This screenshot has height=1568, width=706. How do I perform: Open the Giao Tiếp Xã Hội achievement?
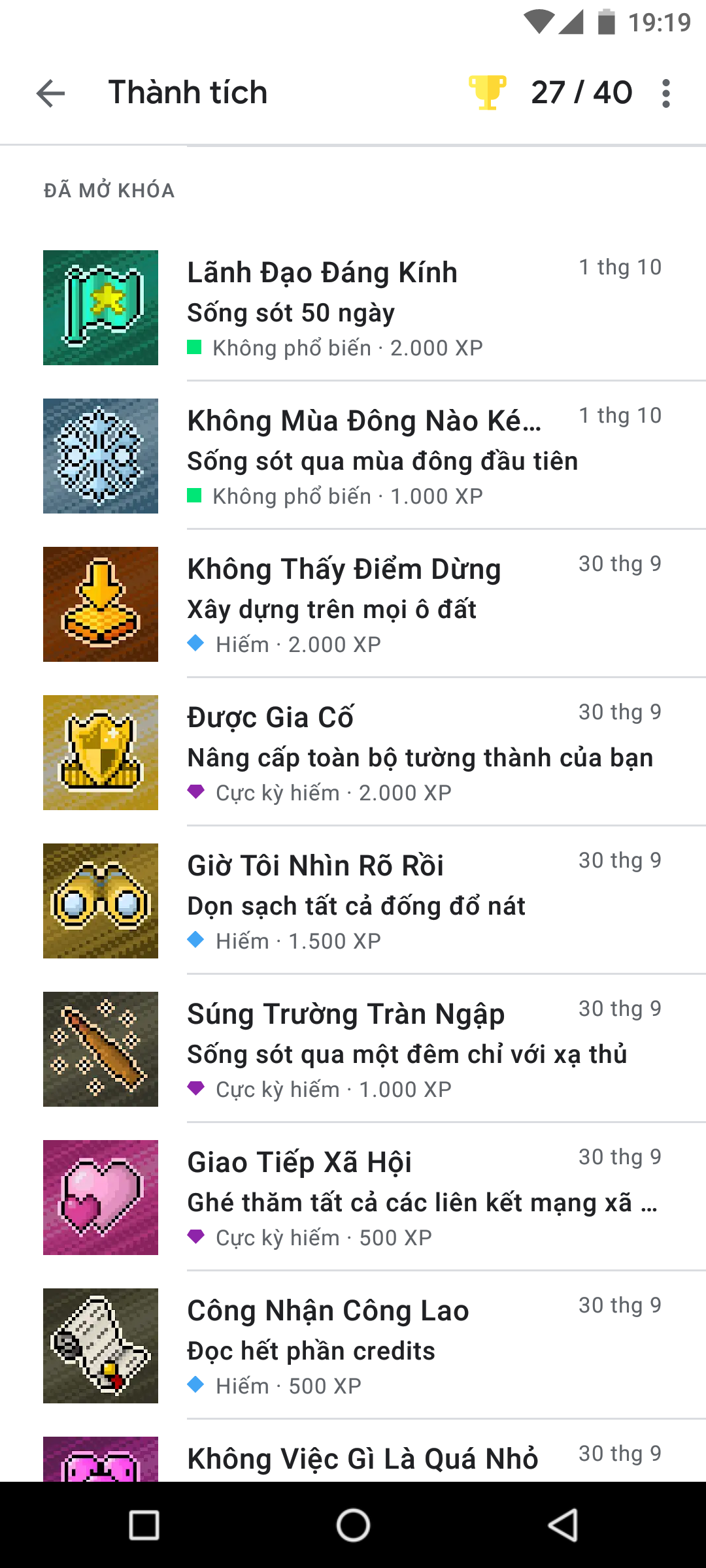(353, 1198)
